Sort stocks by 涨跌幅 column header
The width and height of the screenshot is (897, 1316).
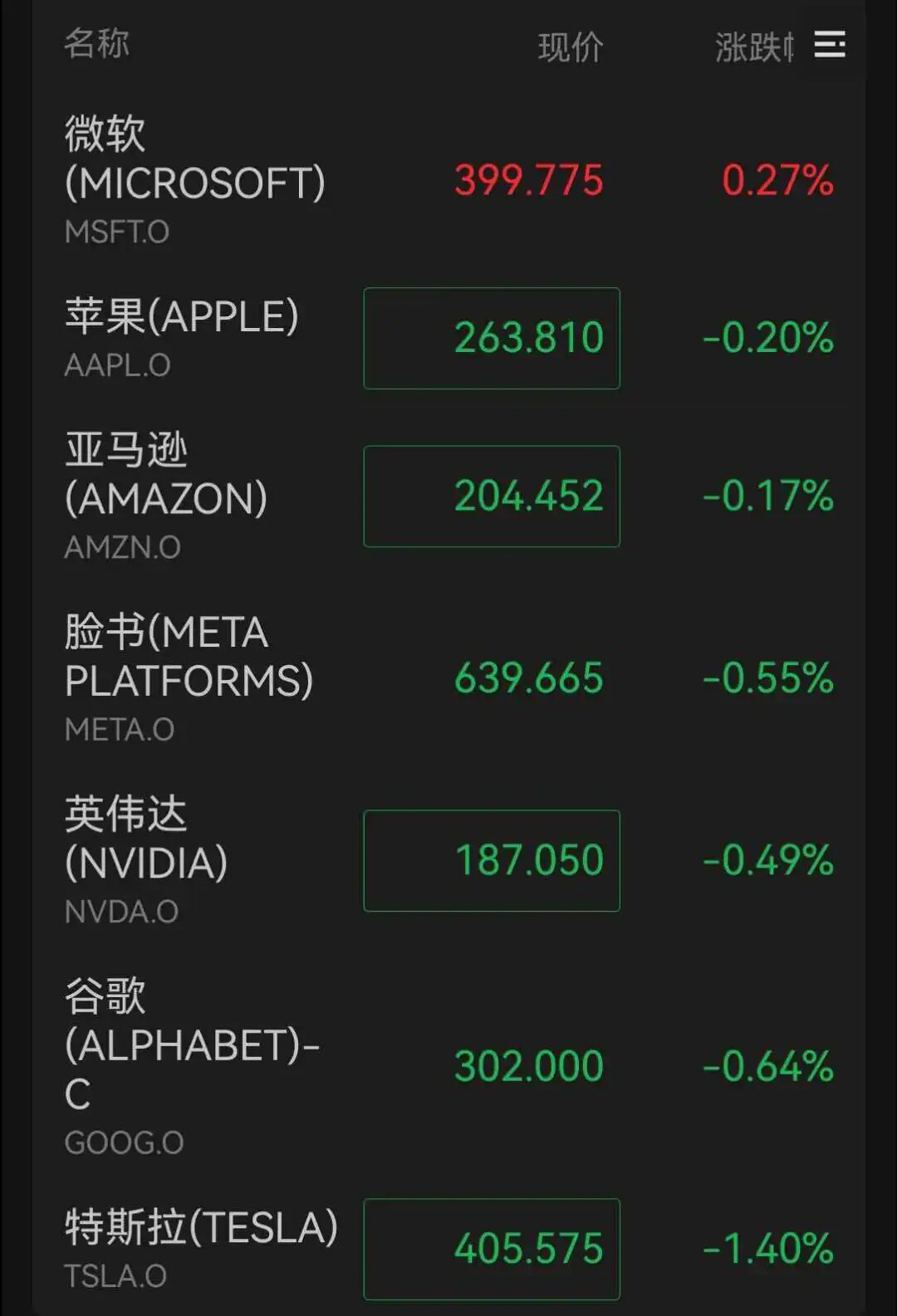(752, 47)
